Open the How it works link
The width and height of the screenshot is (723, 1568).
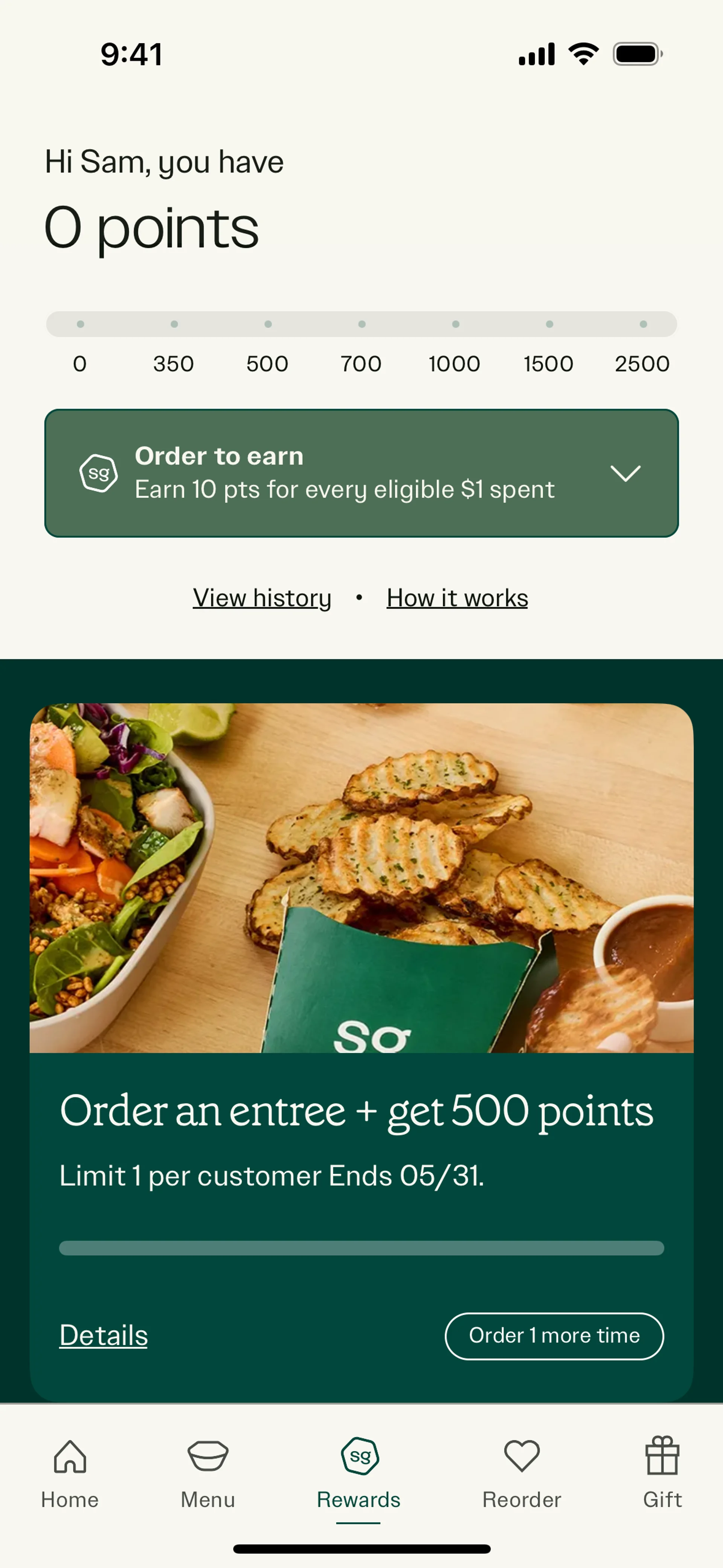(x=457, y=598)
